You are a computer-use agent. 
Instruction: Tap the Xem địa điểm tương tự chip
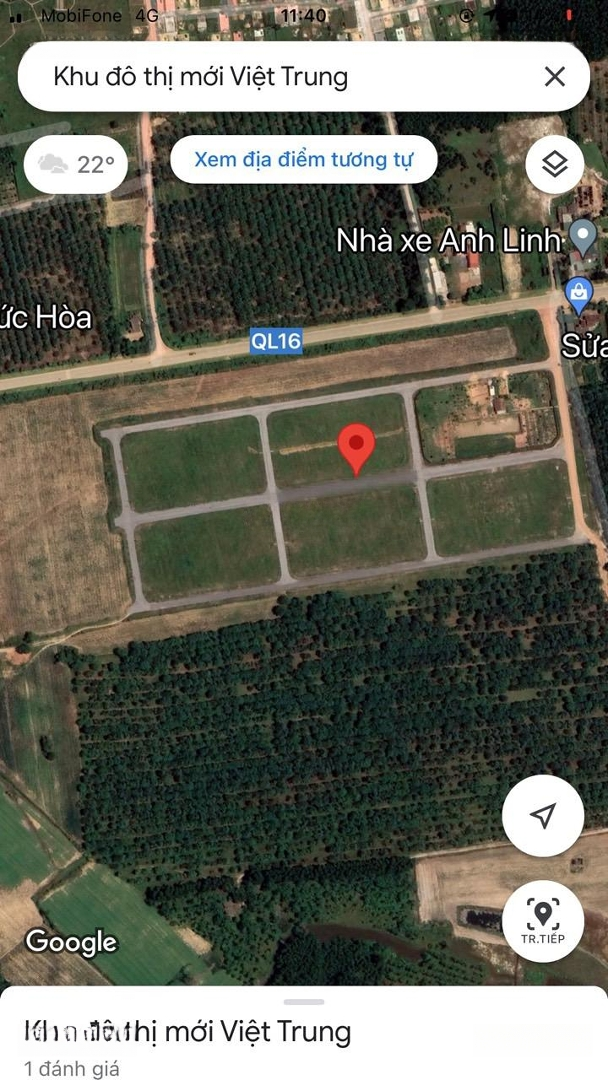[x=303, y=160]
